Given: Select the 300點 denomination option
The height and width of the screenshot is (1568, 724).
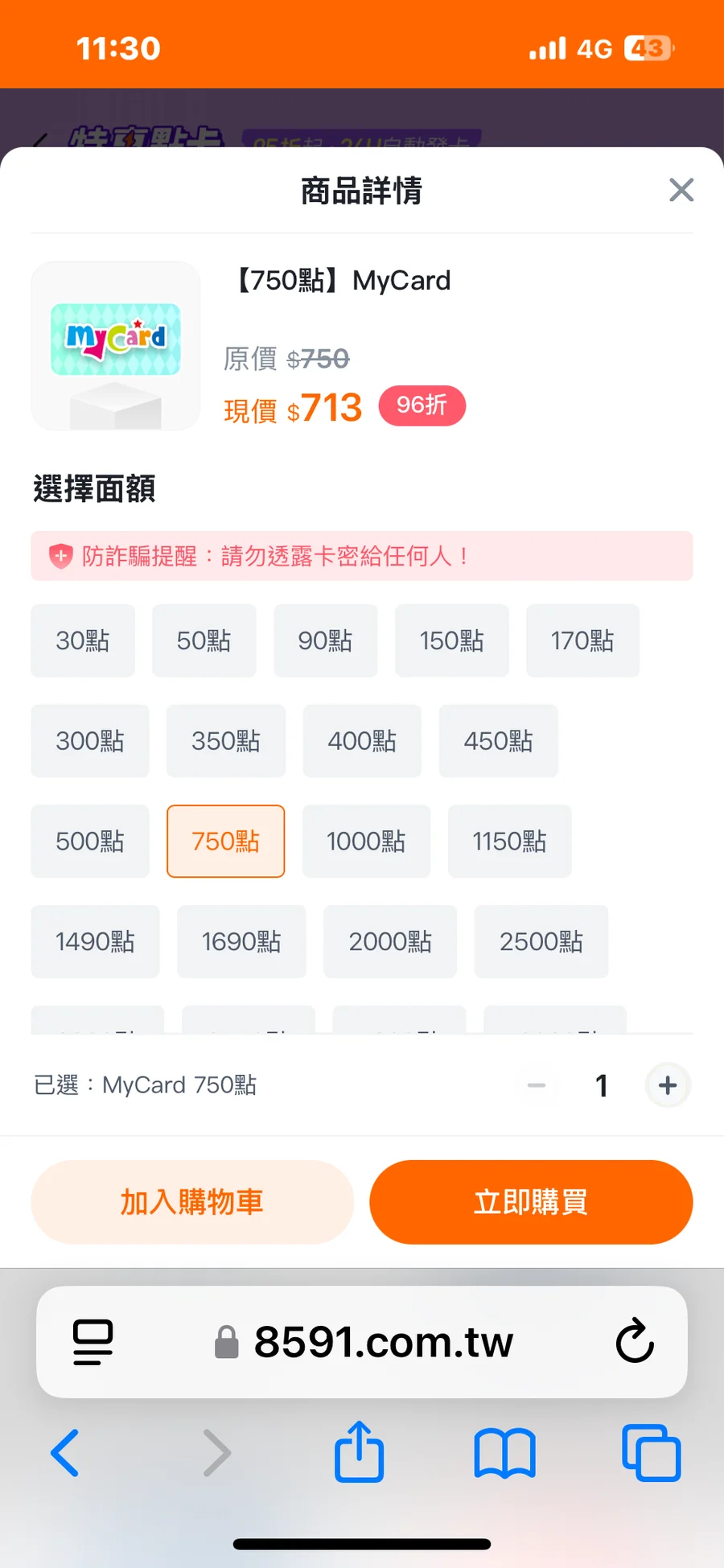Looking at the screenshot, I should pyautogui.click(x=89, y=741).
